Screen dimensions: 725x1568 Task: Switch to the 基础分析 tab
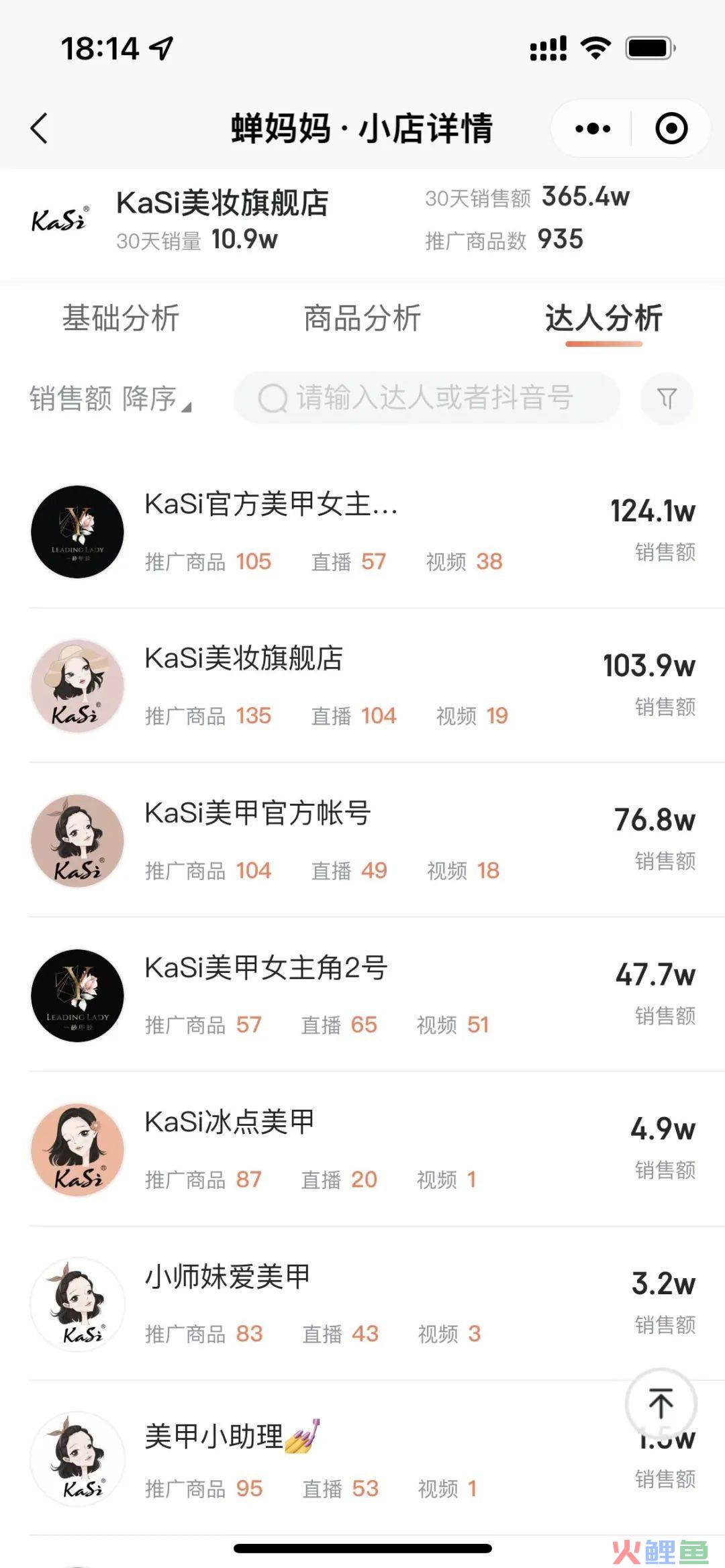(121, 318)
